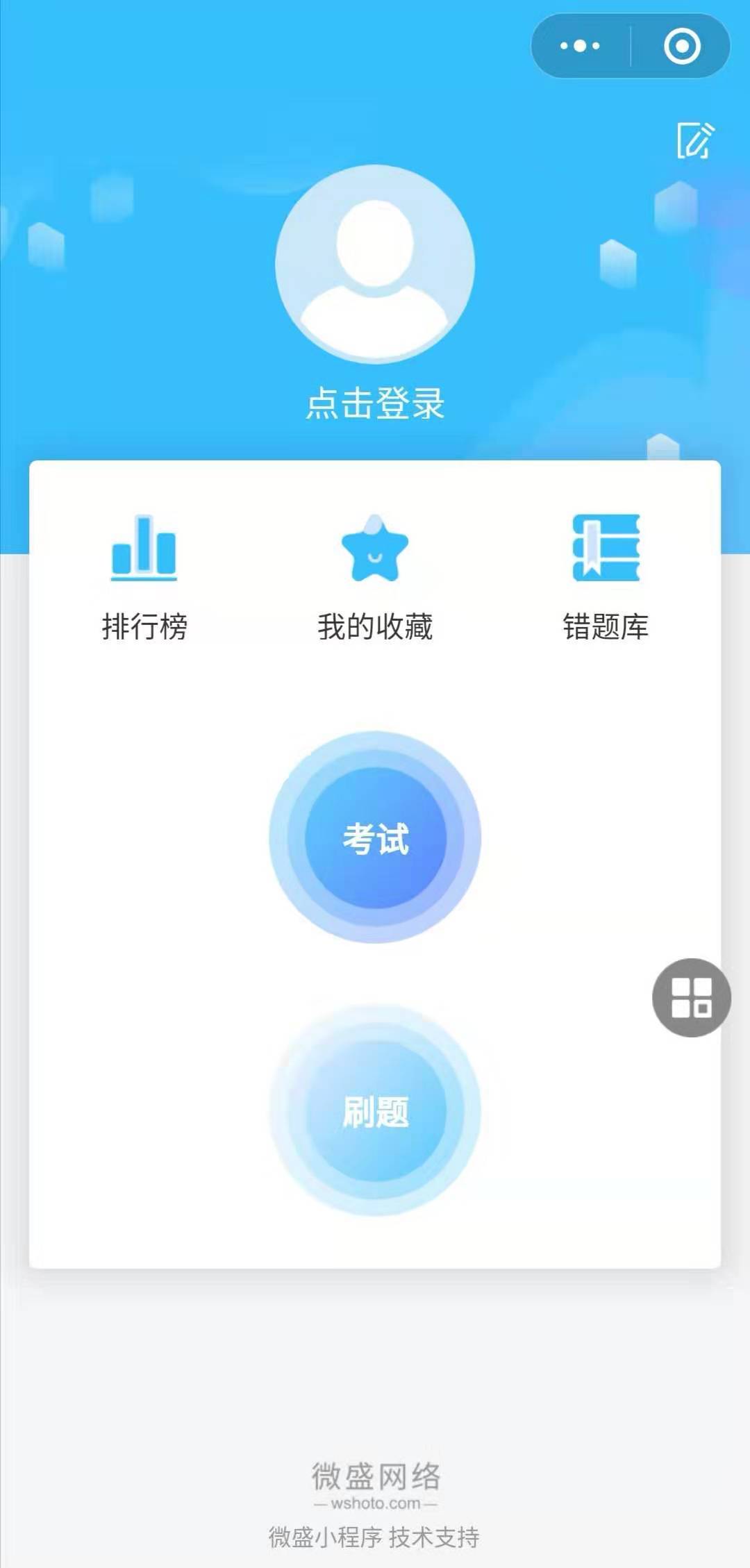Begin 刷题 practice questions
The image size is (750, 1568).
[375, 1110]
